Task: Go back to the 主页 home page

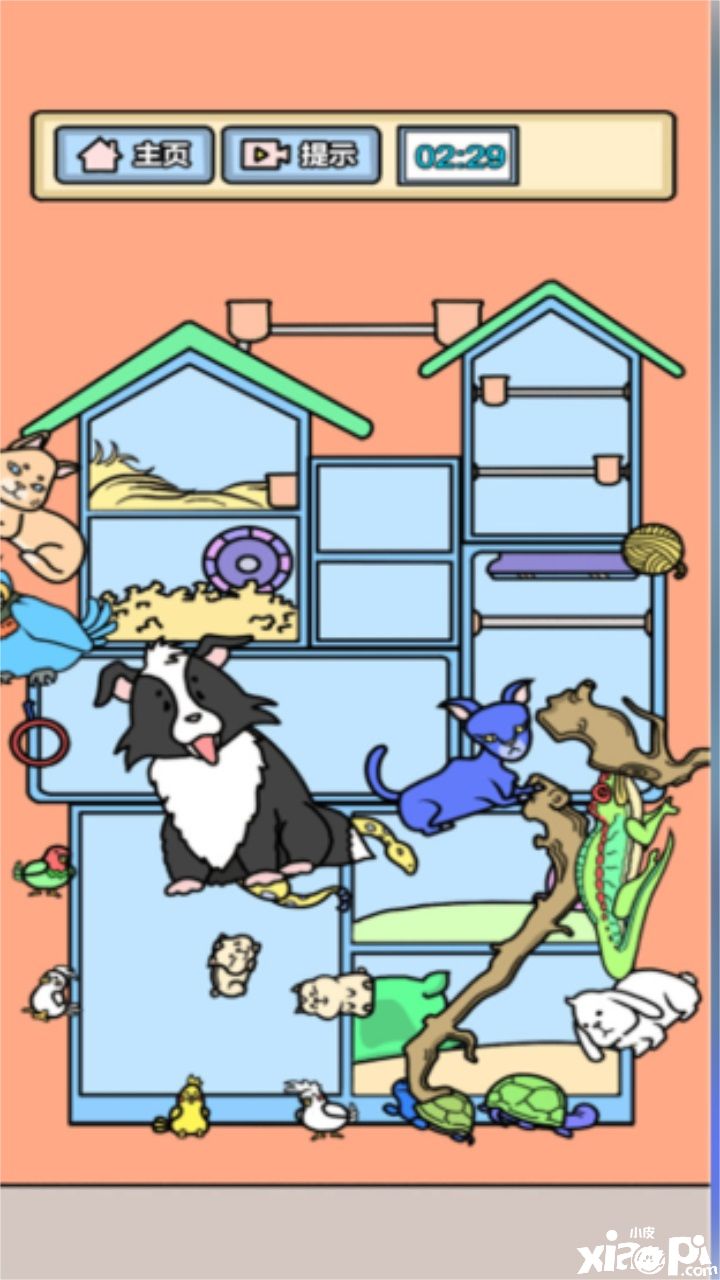Action: tap(133, 155)
